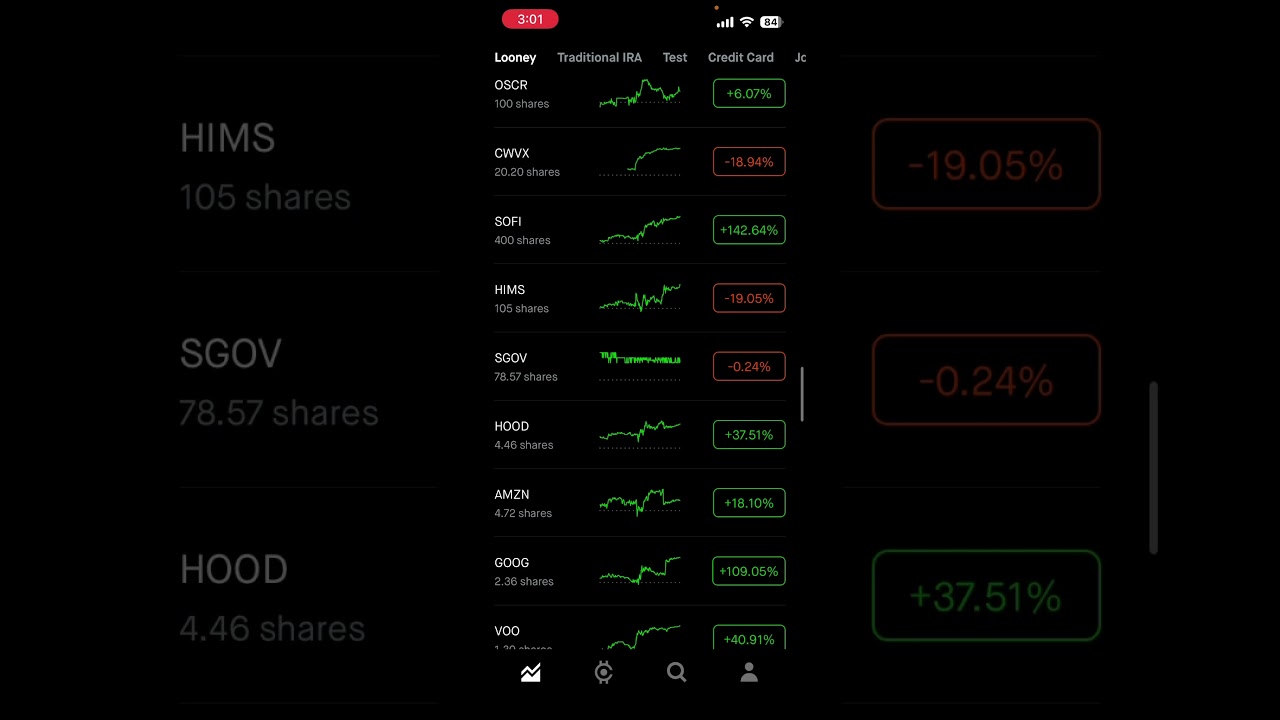Go to the investing chart tab

tap(531, 673)
